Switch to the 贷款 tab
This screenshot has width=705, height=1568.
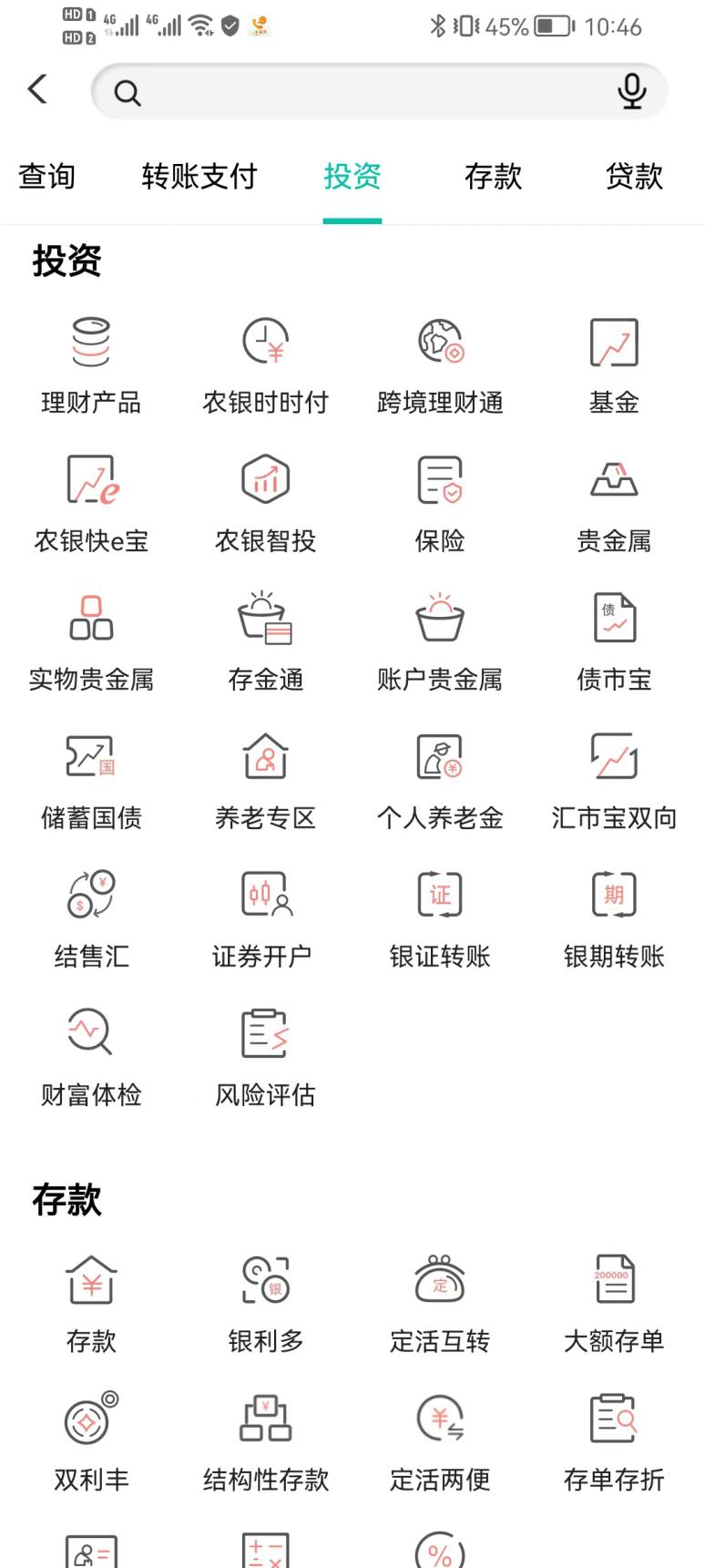click(634, 176)
